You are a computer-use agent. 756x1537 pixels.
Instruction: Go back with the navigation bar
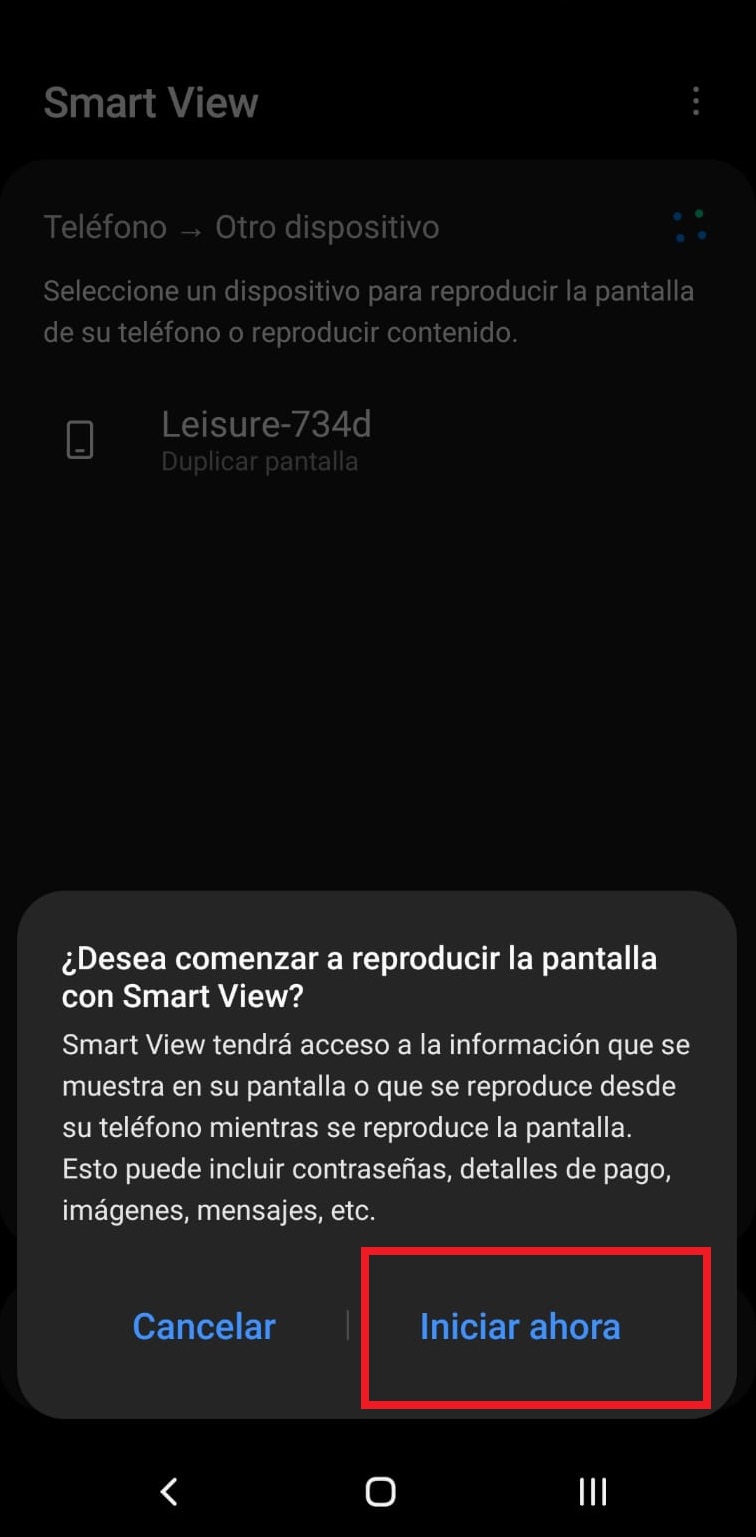(169, 1492)
